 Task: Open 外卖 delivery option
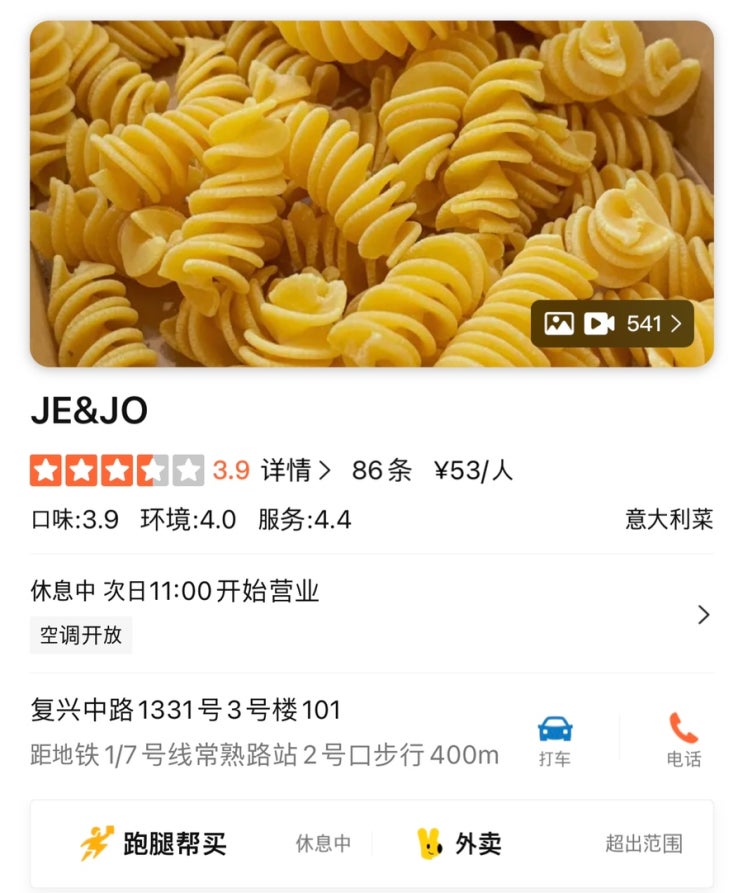(x=460, y=844)
